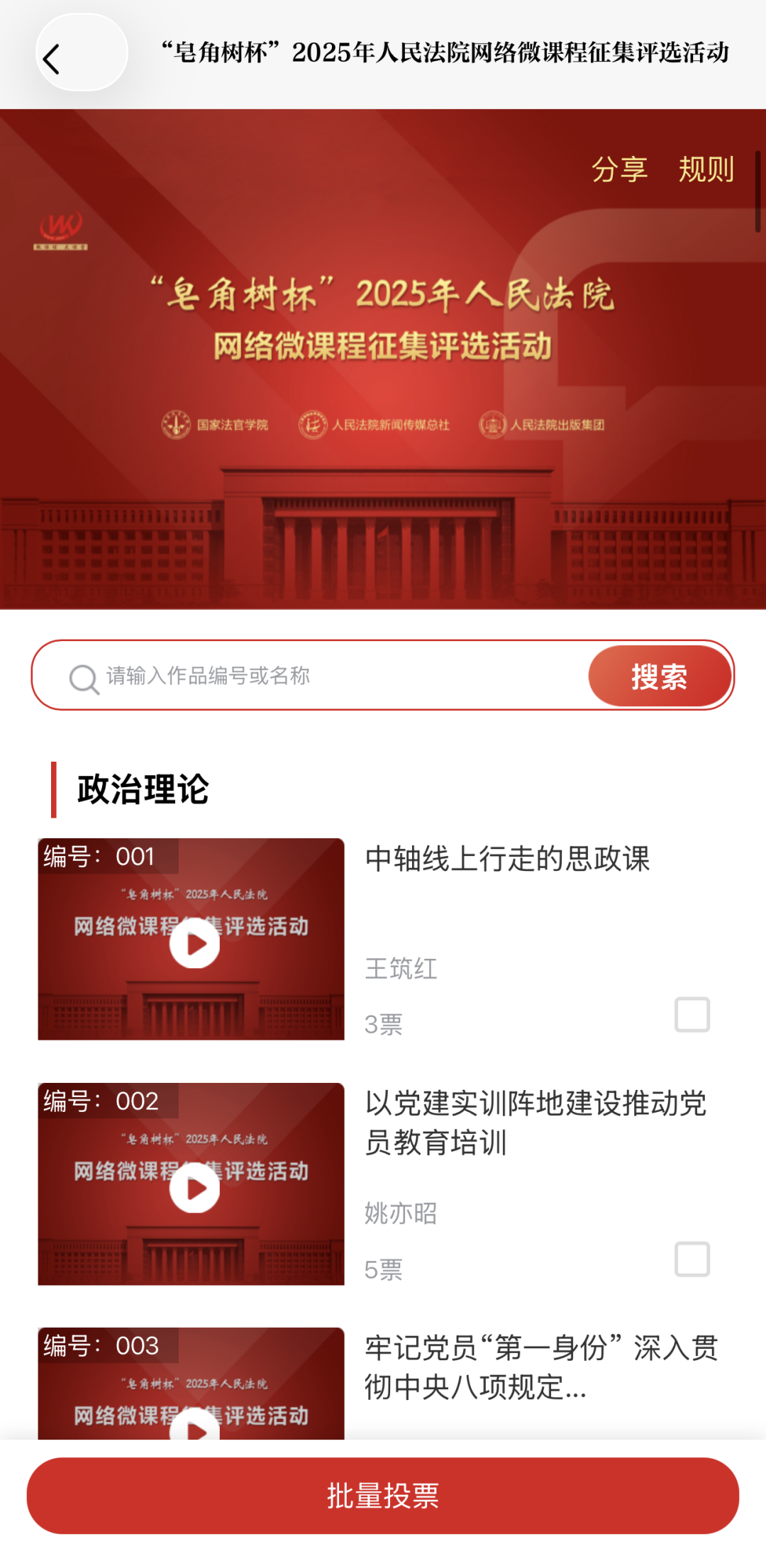The height and width of the screenshot is (1568, 766).
Task: Tap the 搜索 search button
Action: (x=659, y=676)
